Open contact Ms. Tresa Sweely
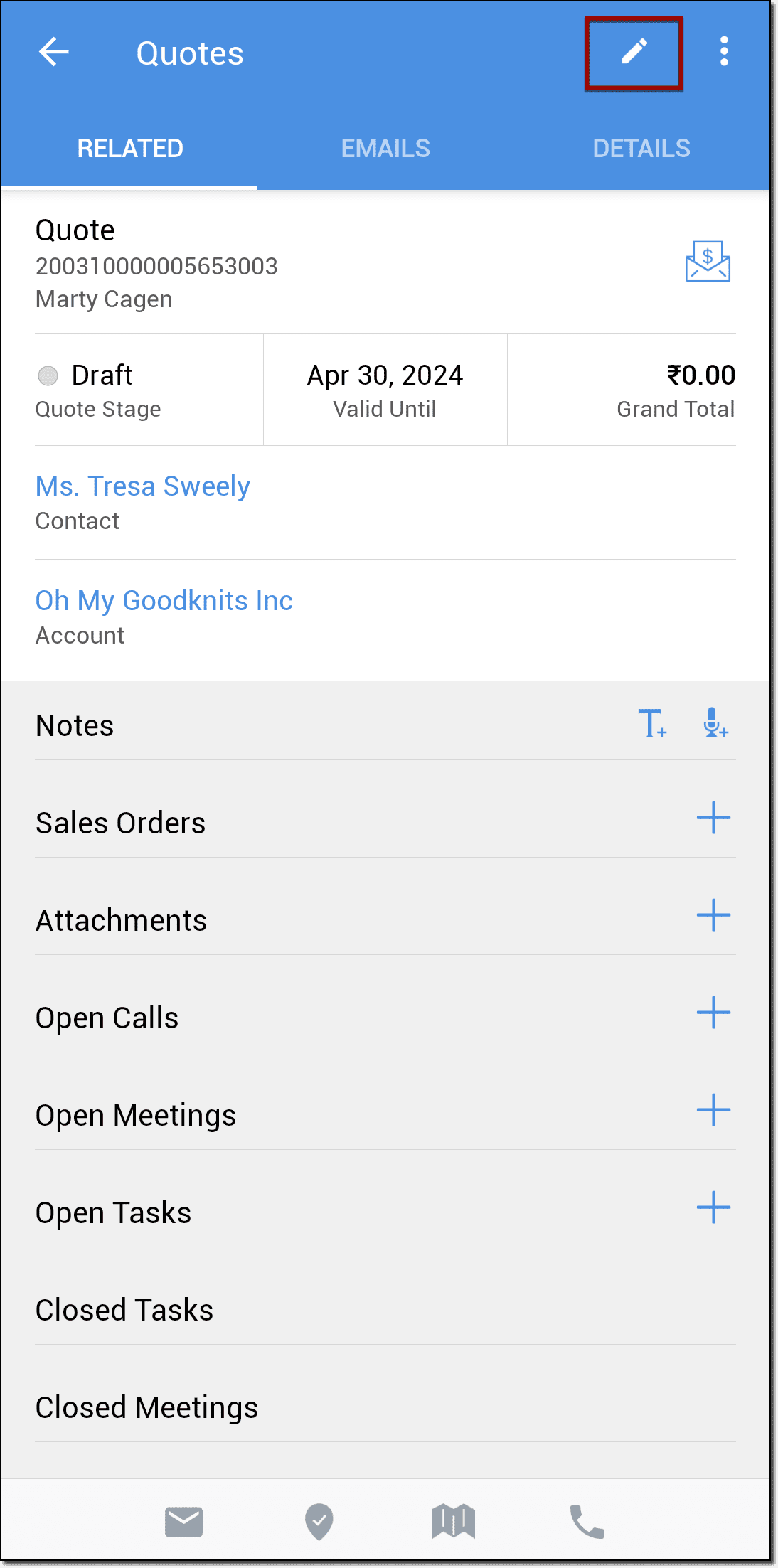 coord(143,487)
